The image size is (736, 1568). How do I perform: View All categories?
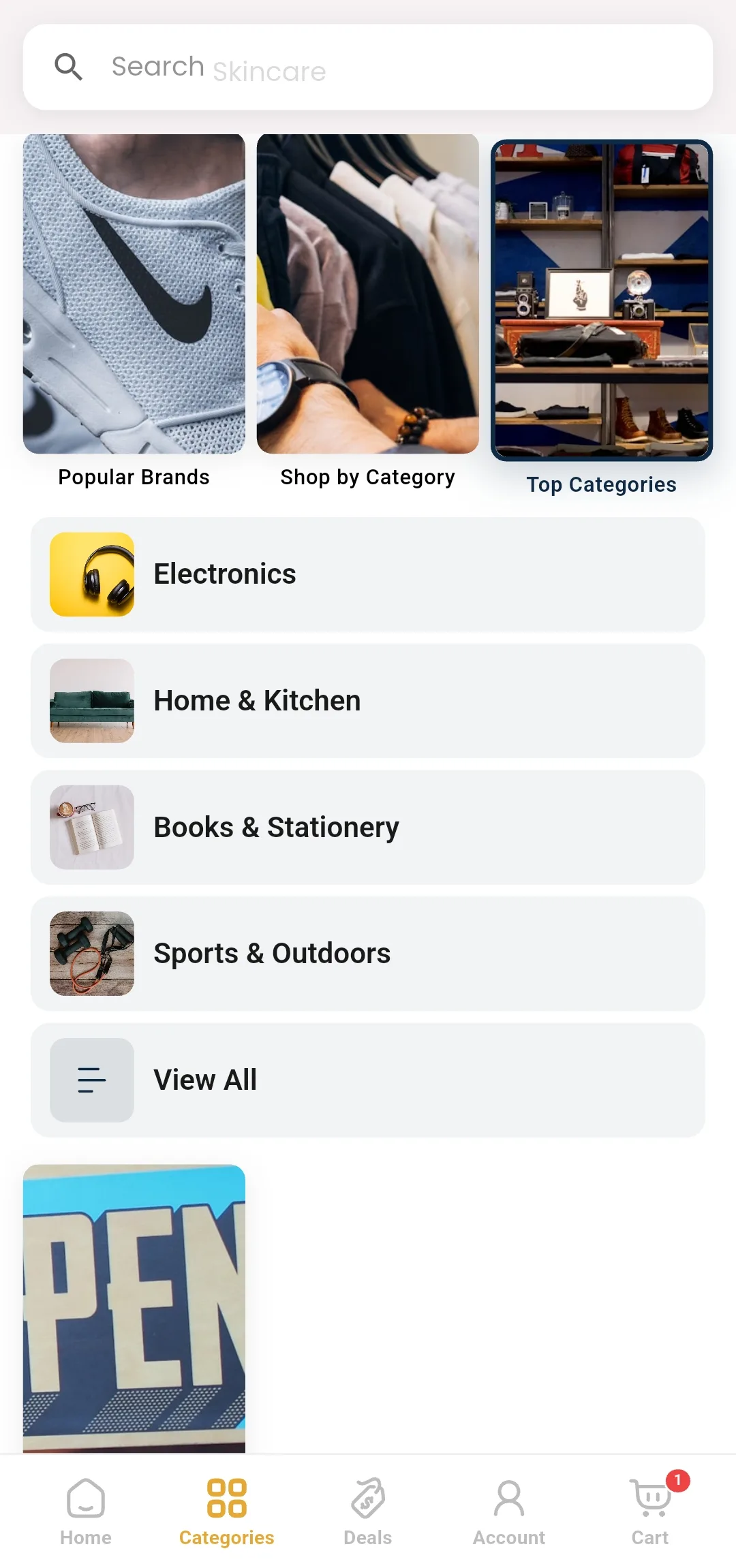[368, 1080]
